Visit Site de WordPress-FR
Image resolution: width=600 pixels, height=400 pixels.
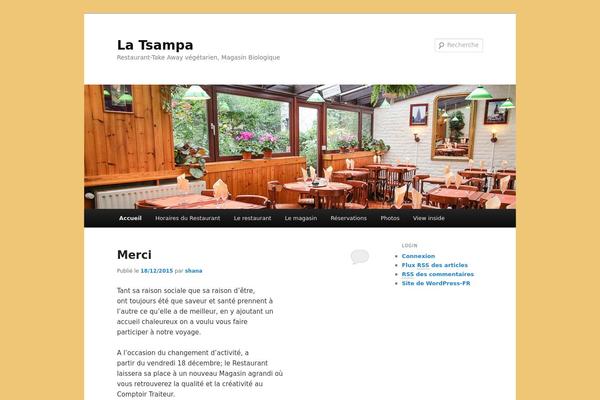click(436, 283)
